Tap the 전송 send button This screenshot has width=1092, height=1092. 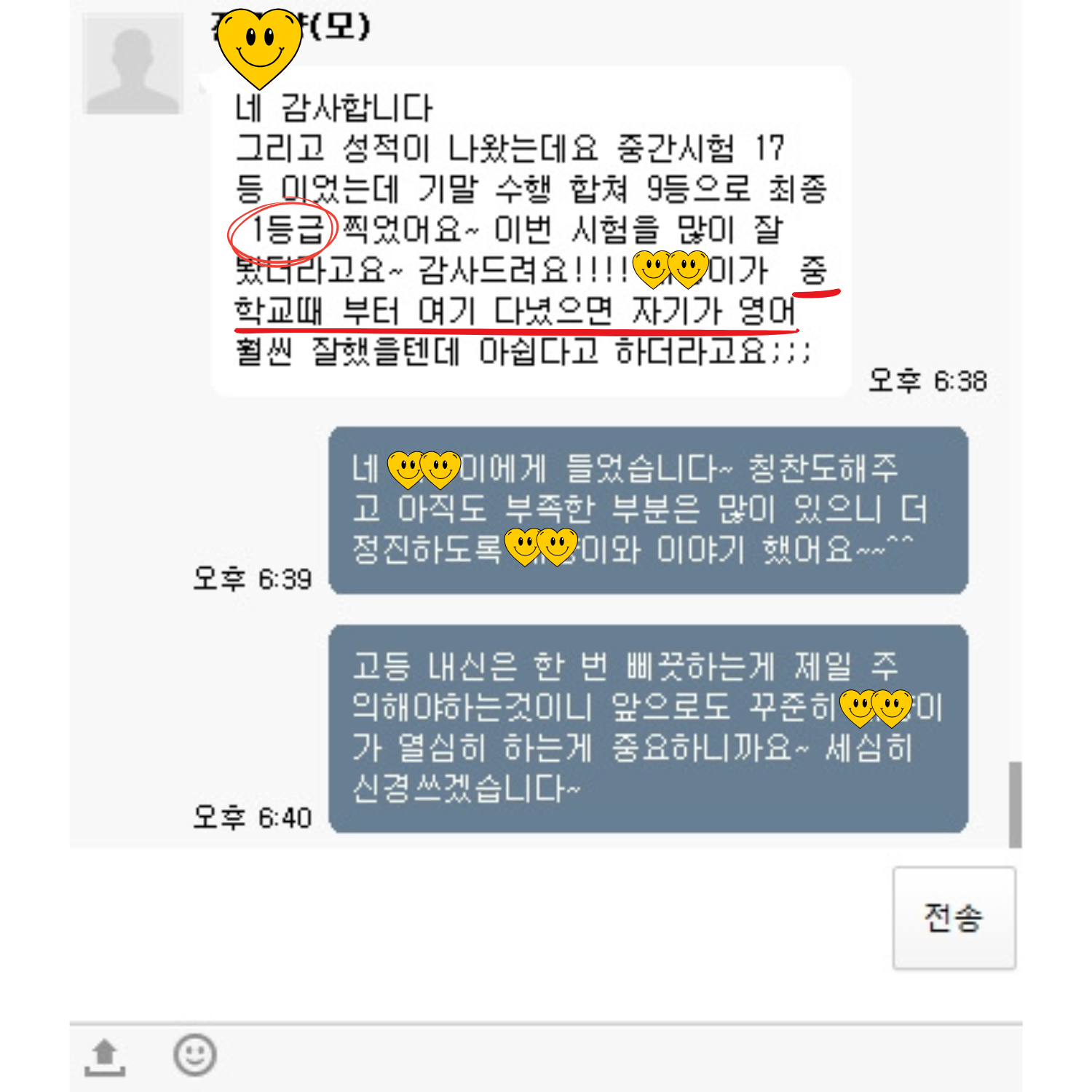pyautogui.click(x=954, y=917)
